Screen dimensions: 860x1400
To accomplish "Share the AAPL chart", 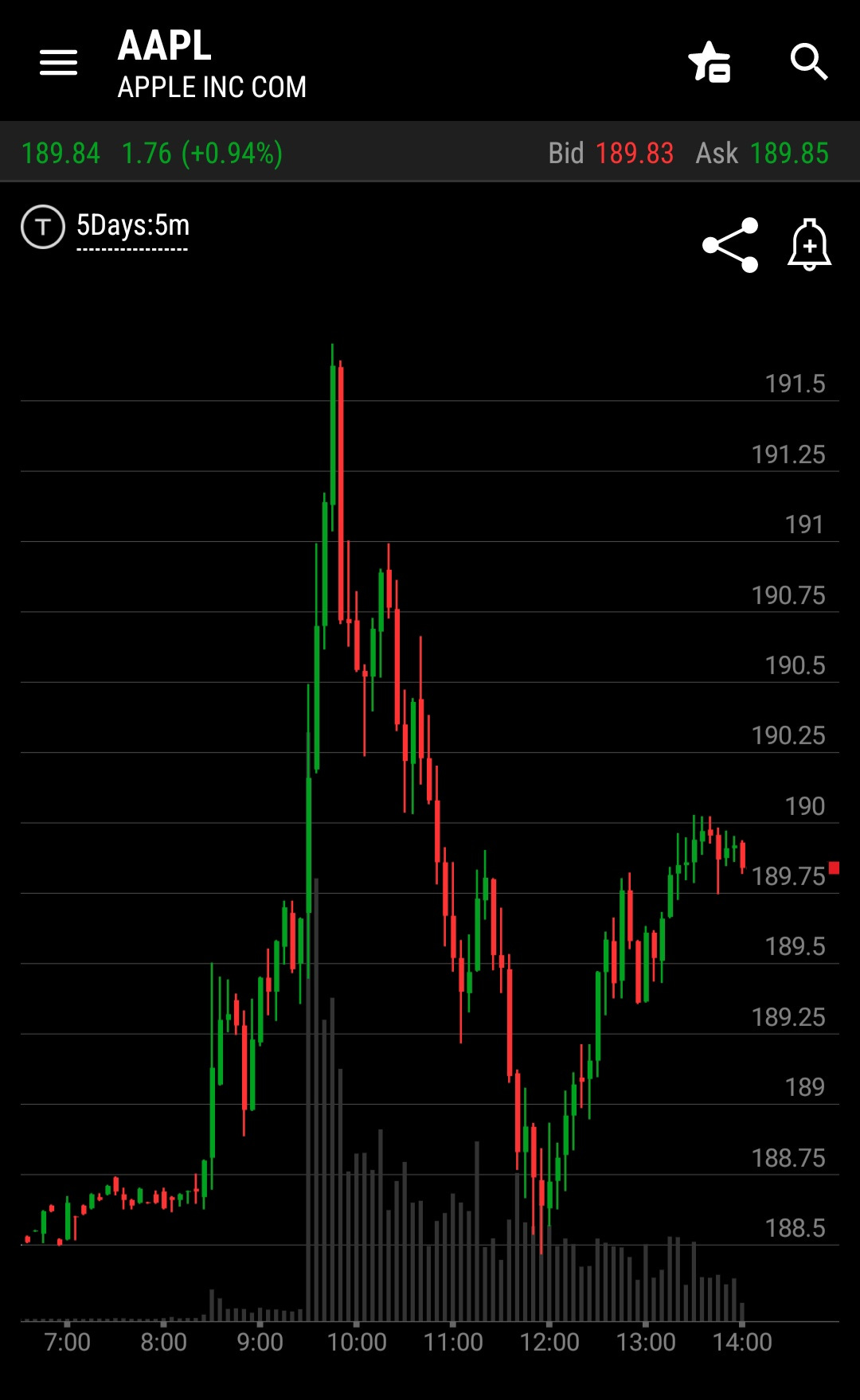I will [x=730, y=244].
